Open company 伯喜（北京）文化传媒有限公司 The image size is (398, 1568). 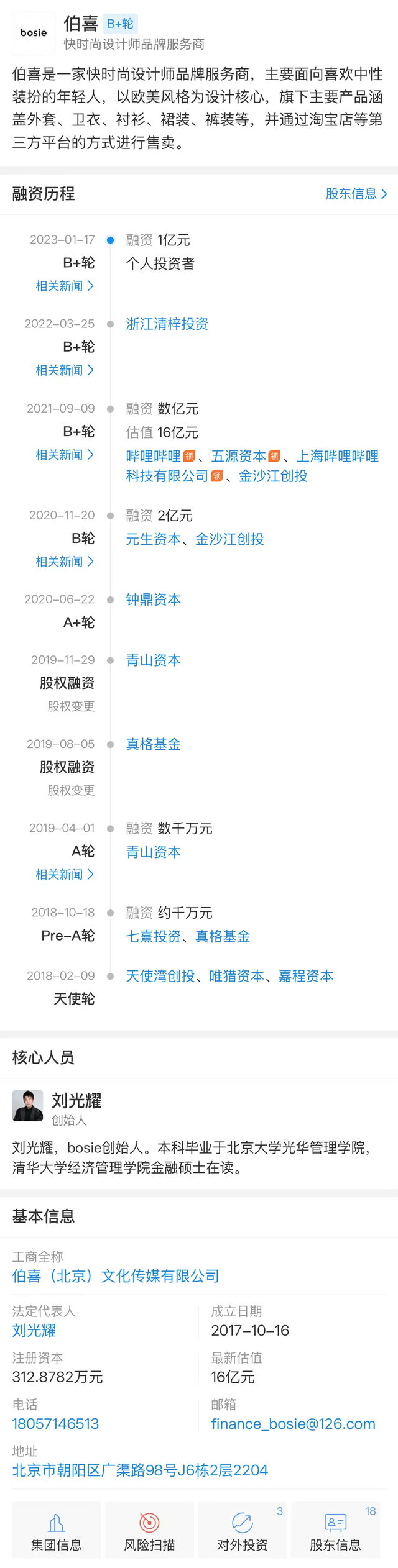pos(116,1276)
